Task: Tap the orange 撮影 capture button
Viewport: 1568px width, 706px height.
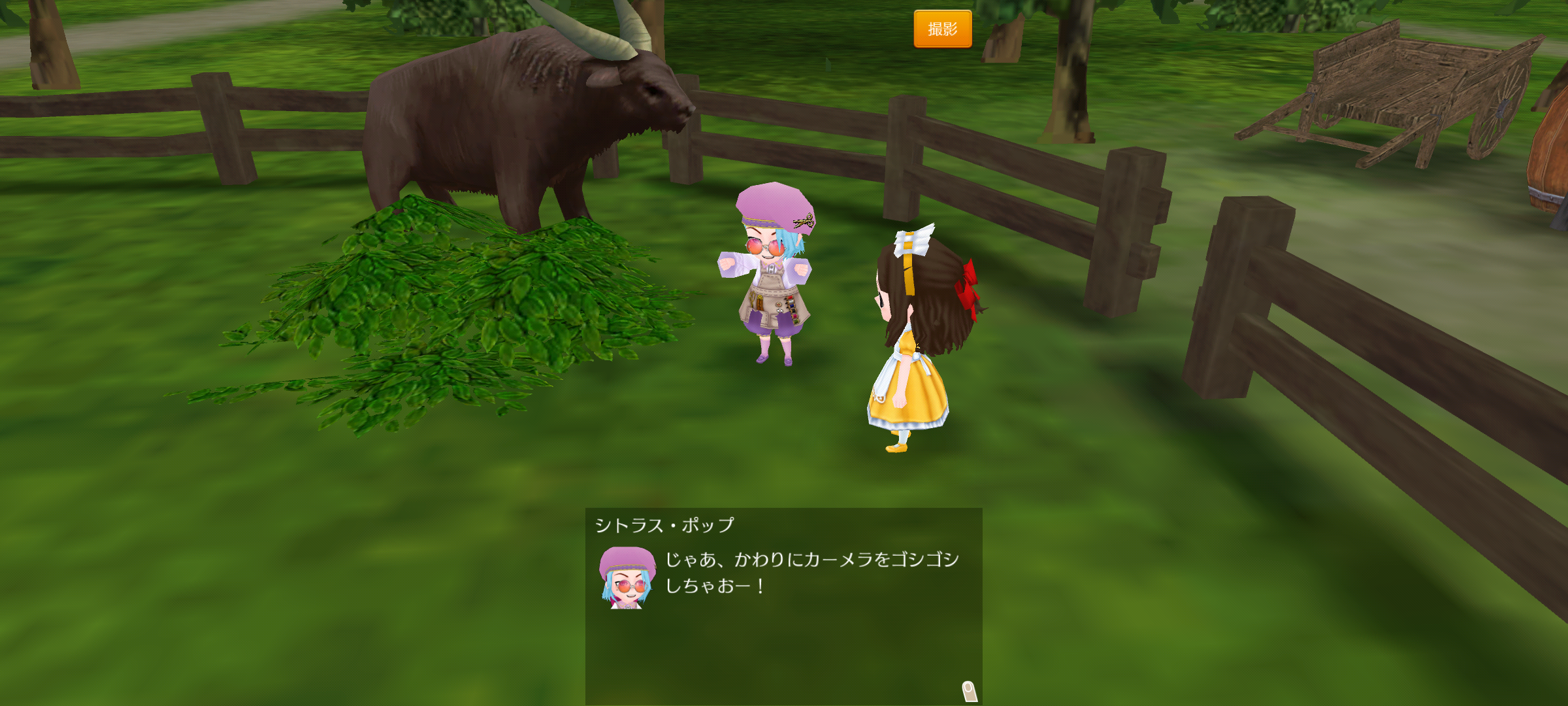Action: tap(942, 29)
